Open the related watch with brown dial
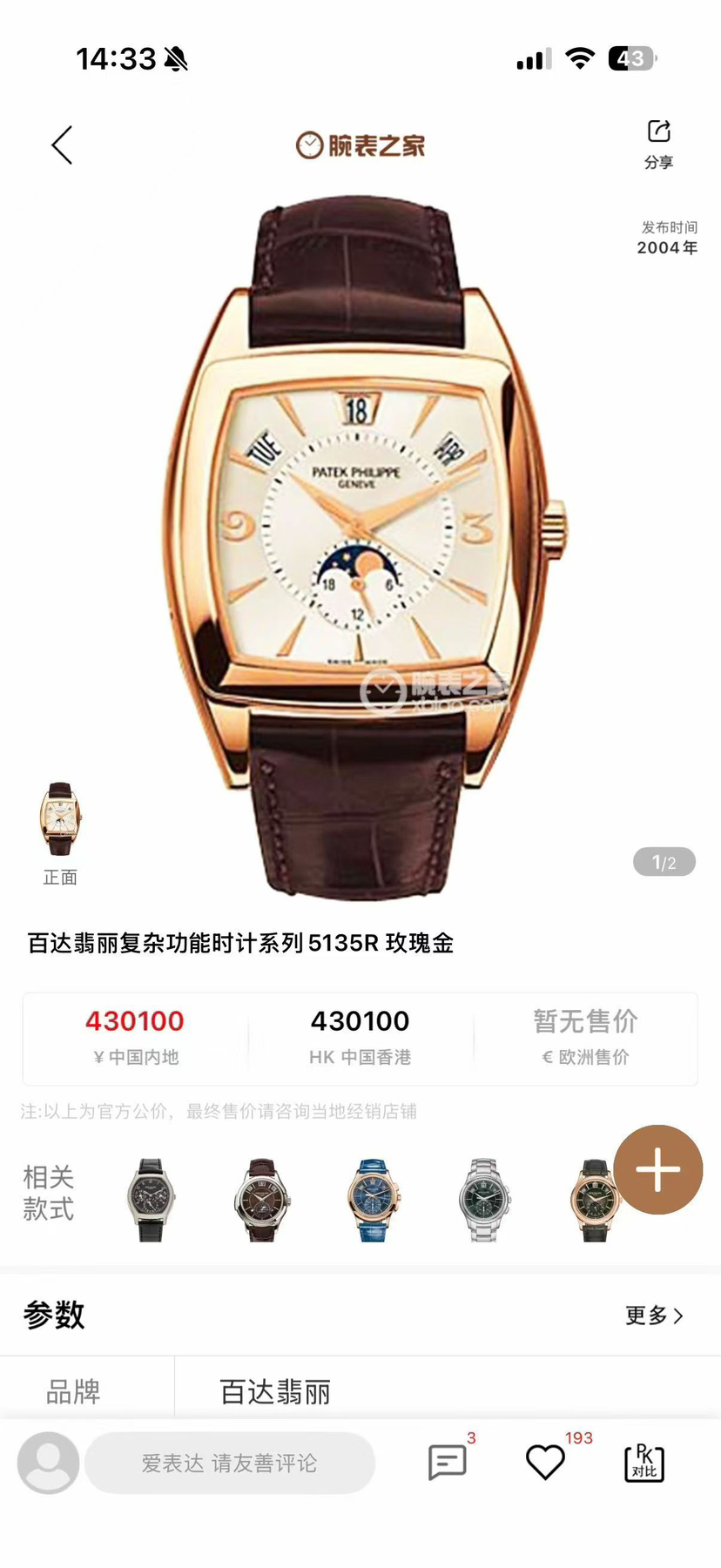The height and width of the screenshot is (1568, 721). 261,1200
